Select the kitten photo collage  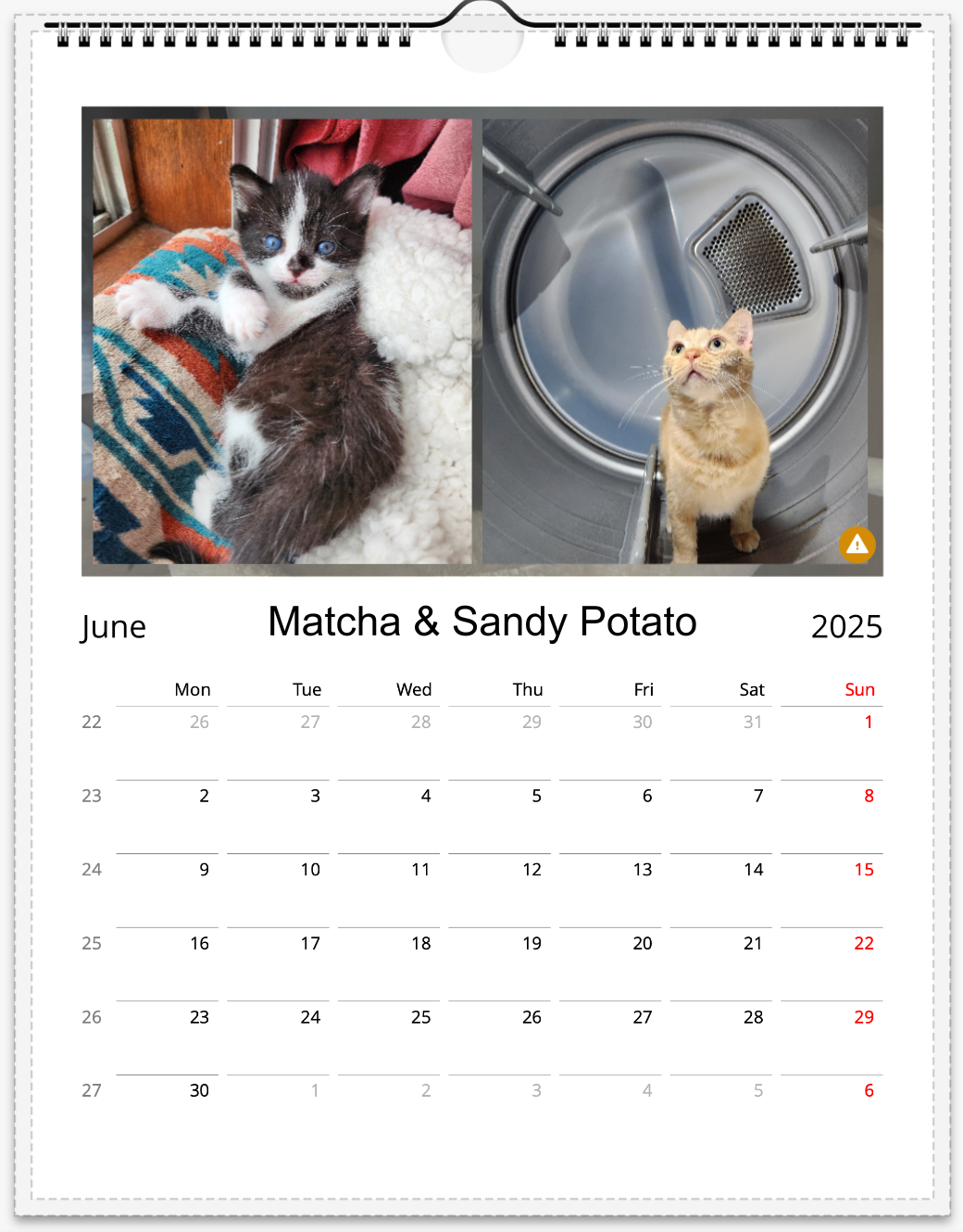481,341
